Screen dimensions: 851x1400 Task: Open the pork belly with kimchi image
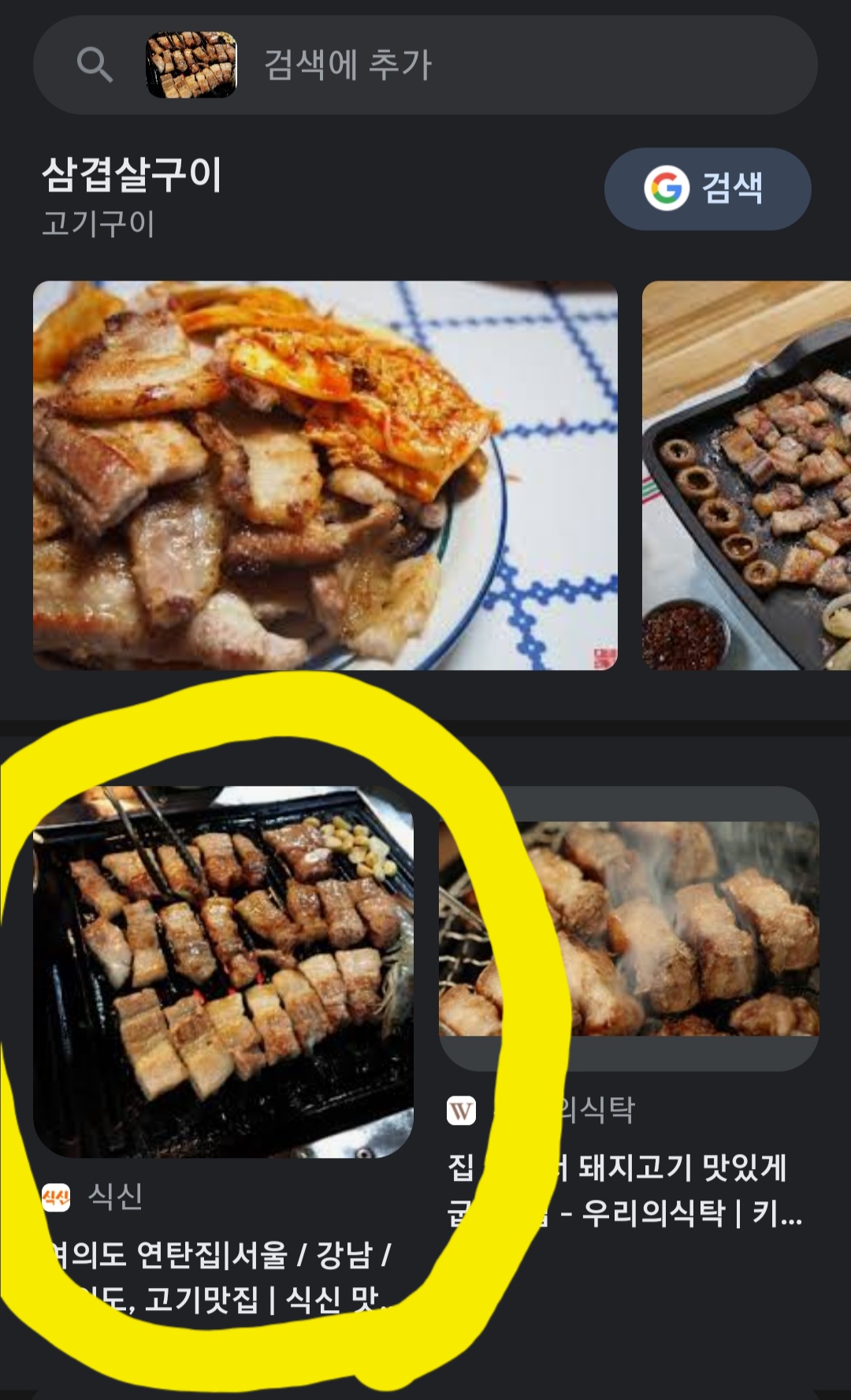tap(325, 475)
